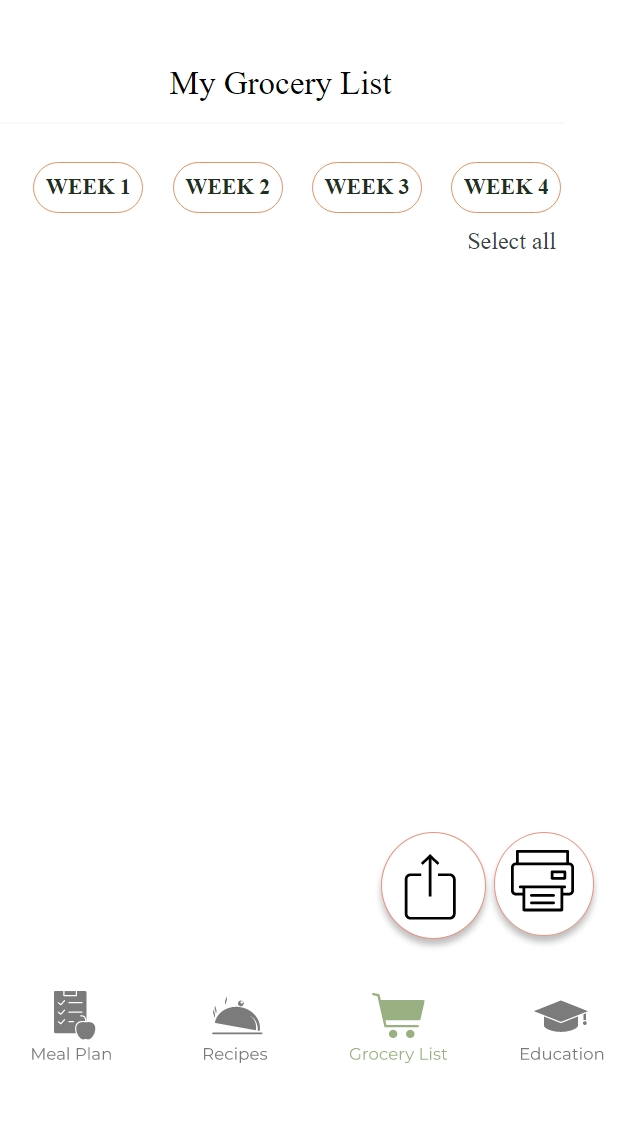Share the grocery list
Image resolution: width=623 pixels, height=1140 pixels.
click(433, 886)
